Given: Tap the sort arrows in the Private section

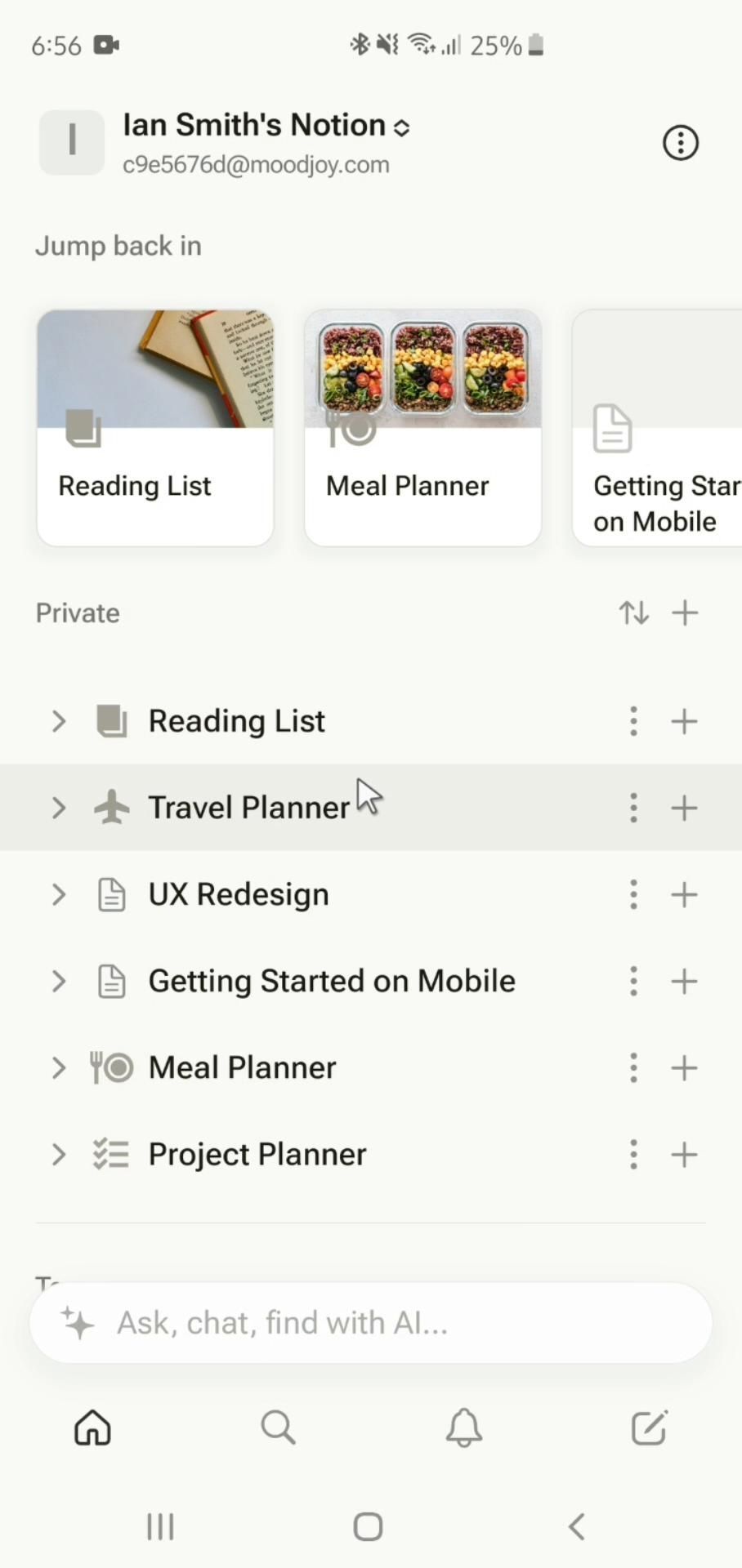Looking at the screenshot, I should click(634, 612).
